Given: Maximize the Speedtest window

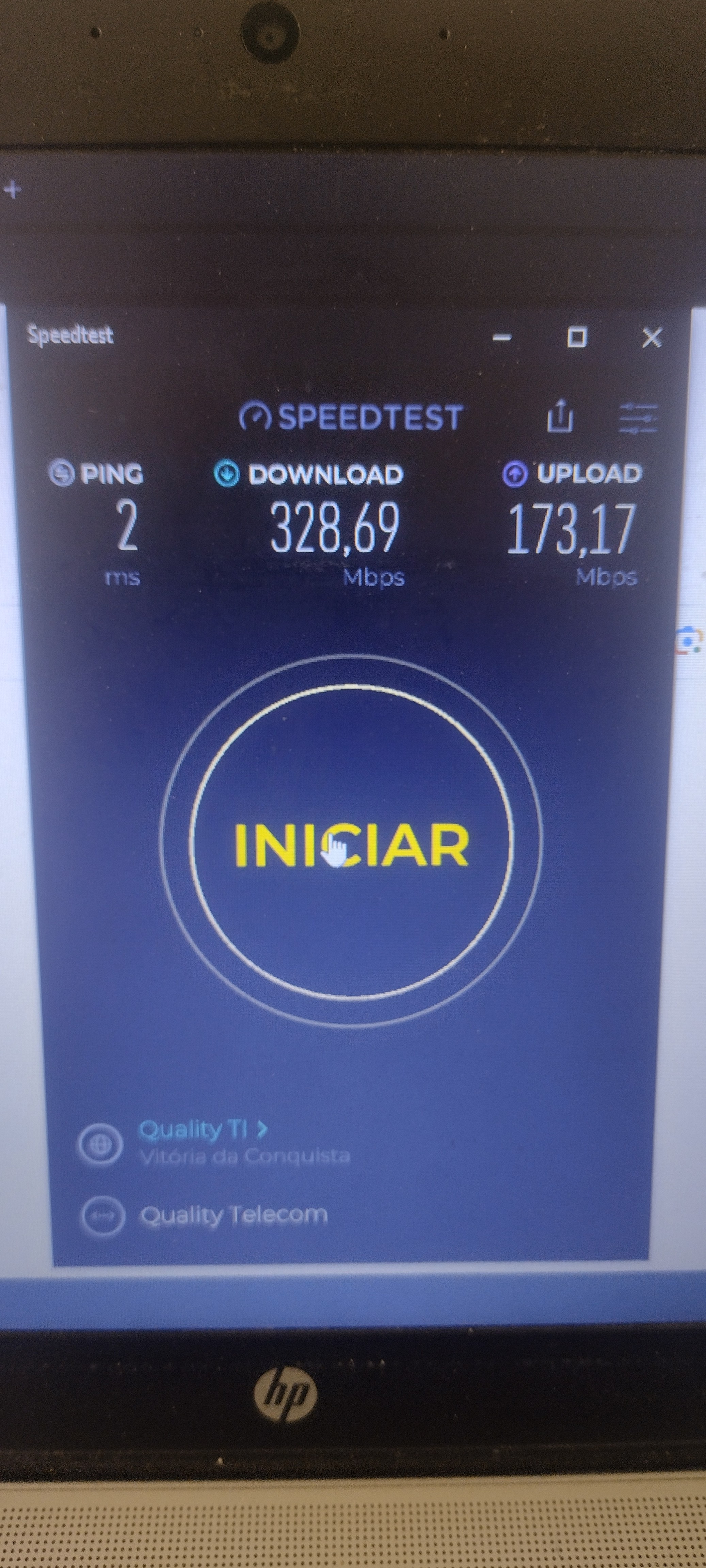Looking at the screenshot, I should (x=576, y=337).
